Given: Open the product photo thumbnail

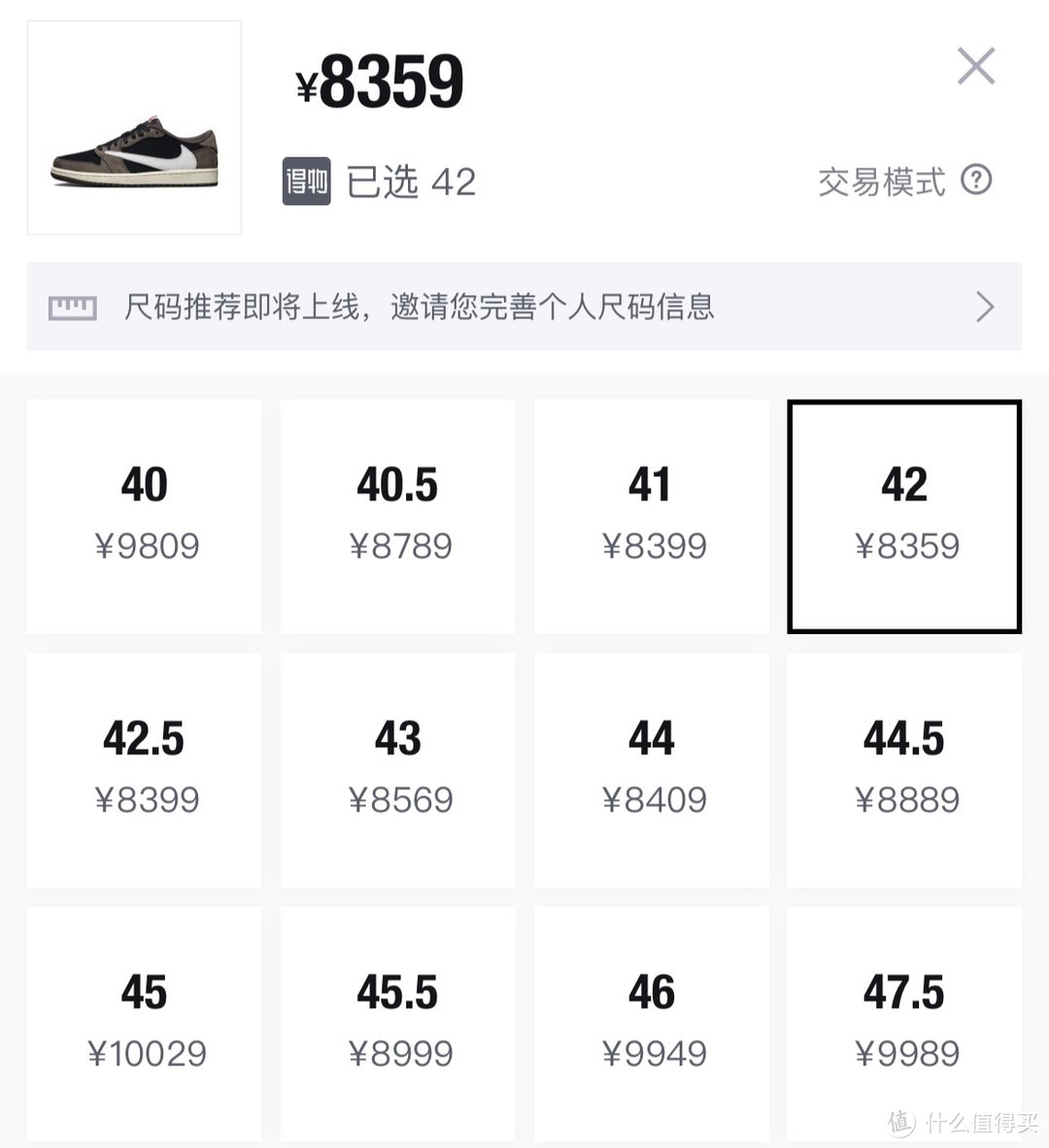Looking at the screenshot, I should [x=134, y=126].
